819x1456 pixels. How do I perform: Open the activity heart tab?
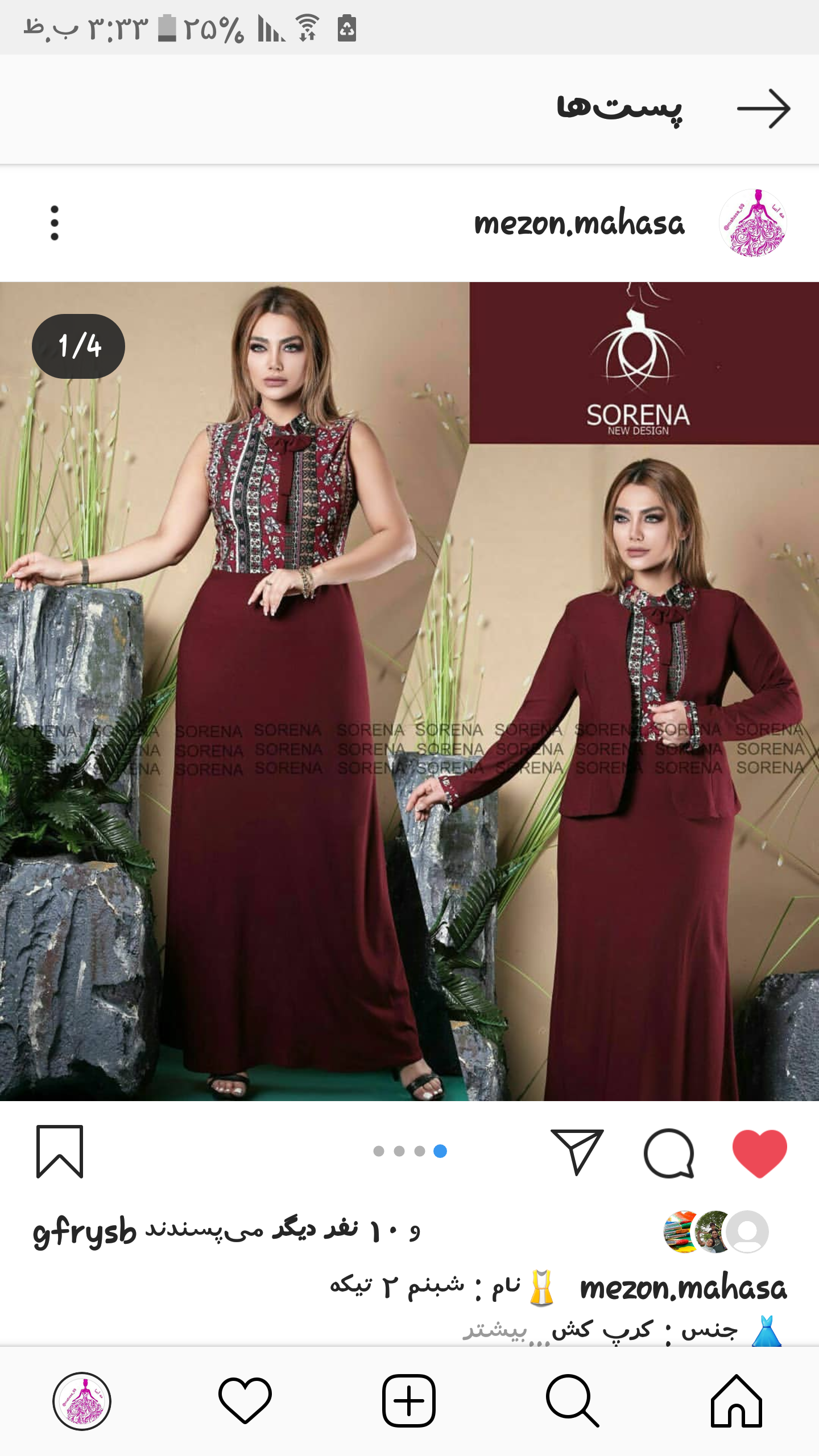[x=245, y=1400]
